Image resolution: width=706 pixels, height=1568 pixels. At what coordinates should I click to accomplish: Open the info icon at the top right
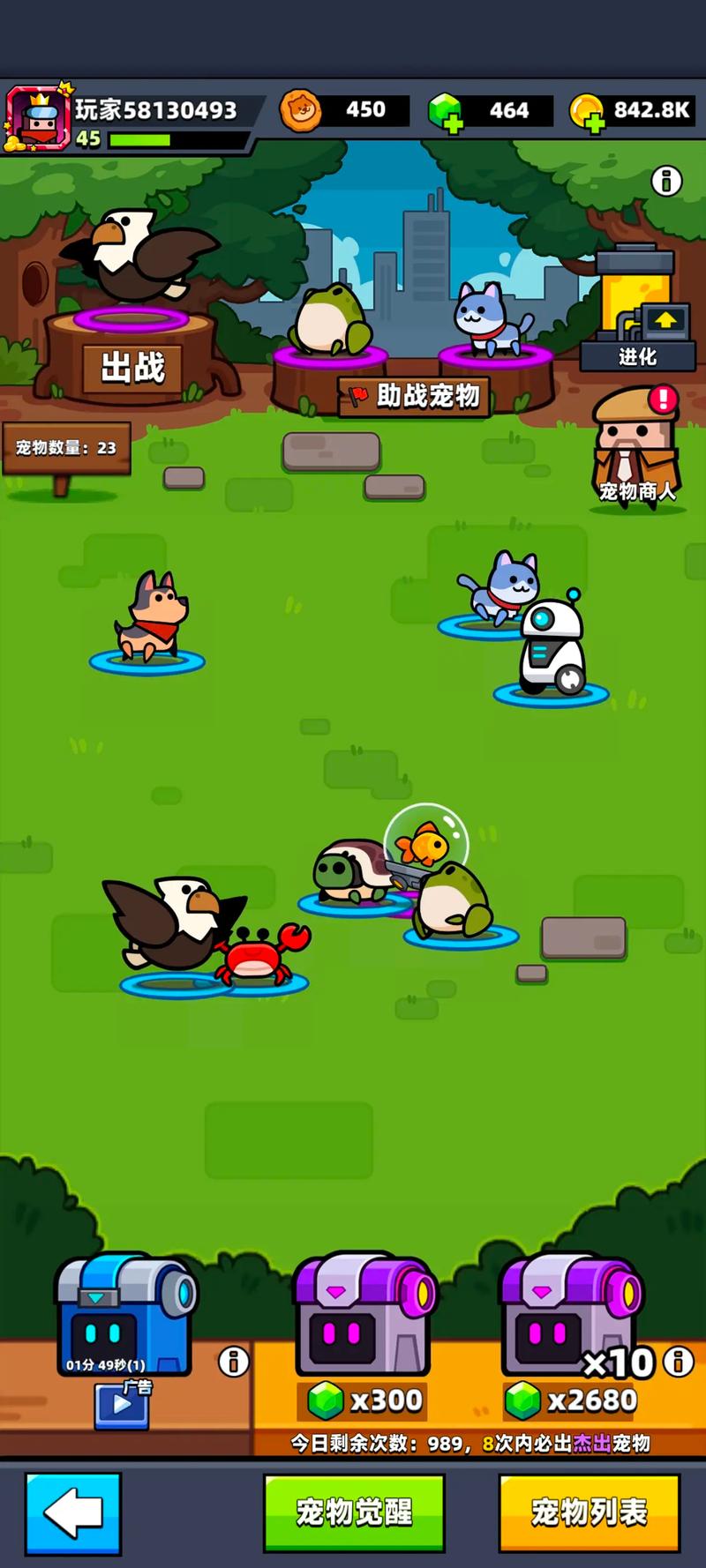tap(666, 181)
